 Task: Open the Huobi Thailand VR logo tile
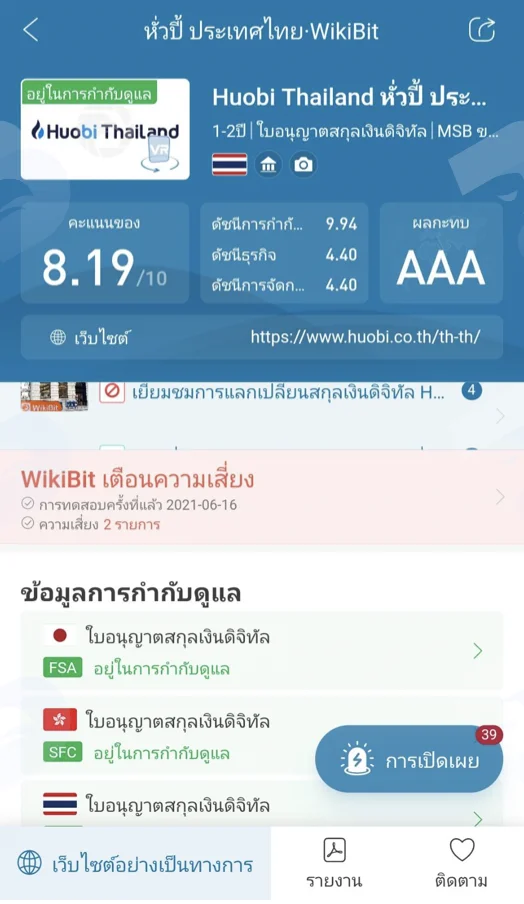105,129
